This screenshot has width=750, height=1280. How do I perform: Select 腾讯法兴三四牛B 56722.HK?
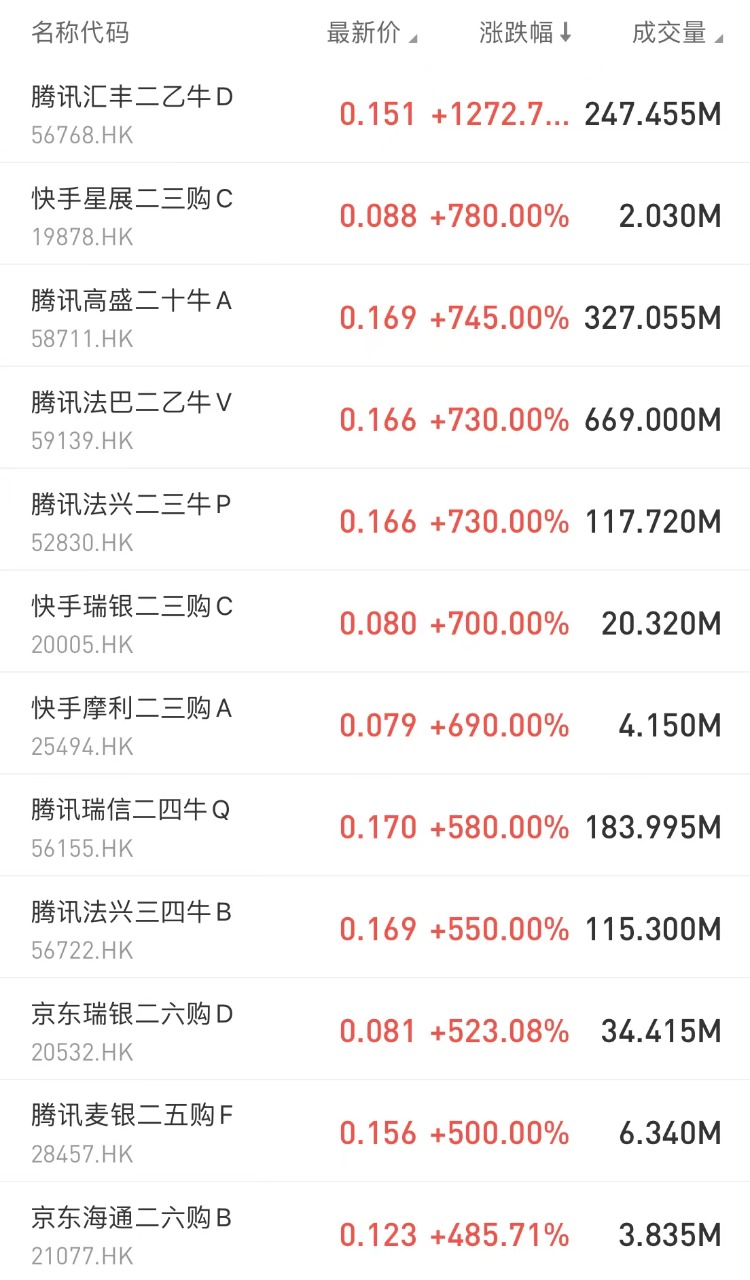click(375, 928)
